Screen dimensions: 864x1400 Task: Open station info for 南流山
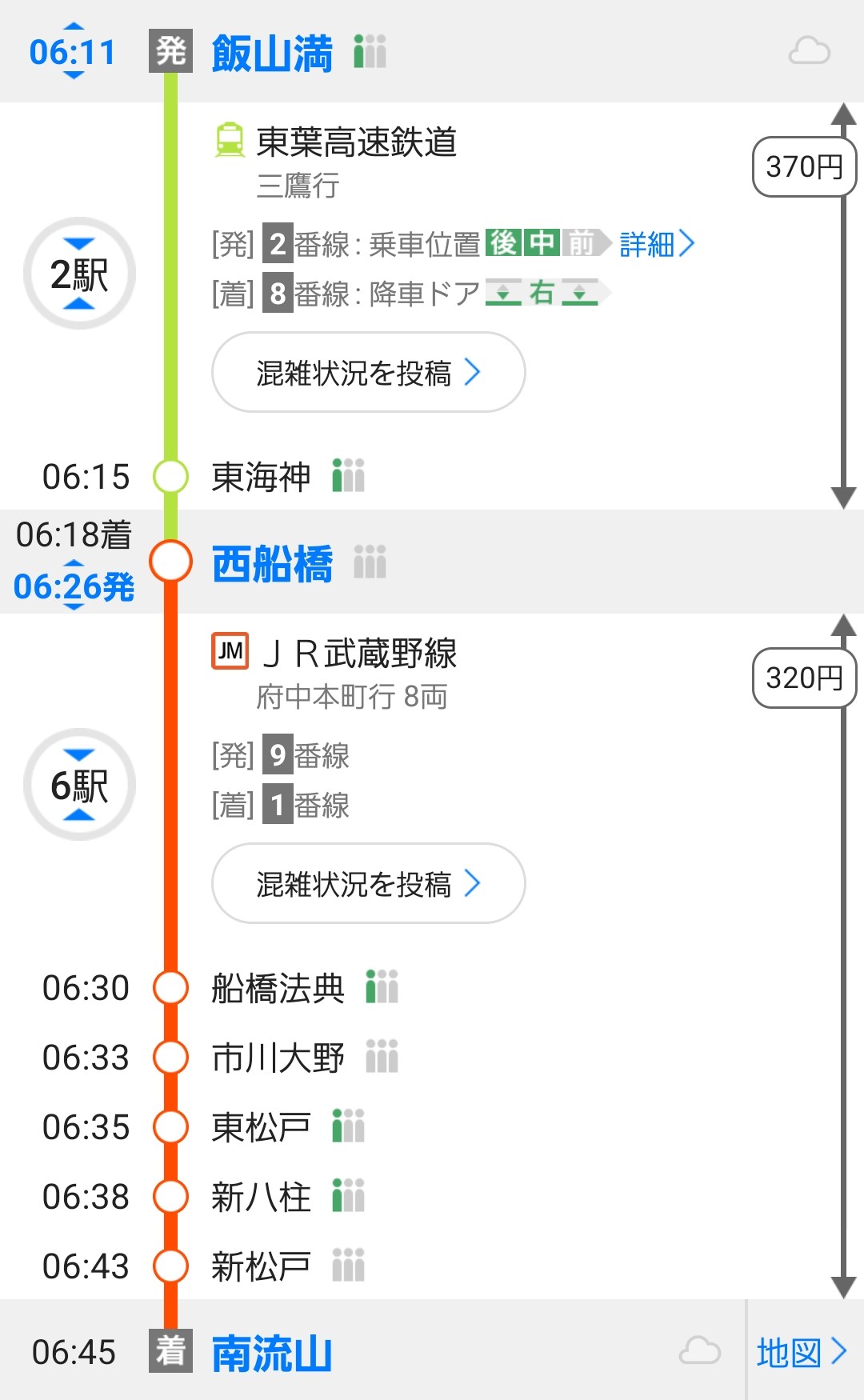272,1353
